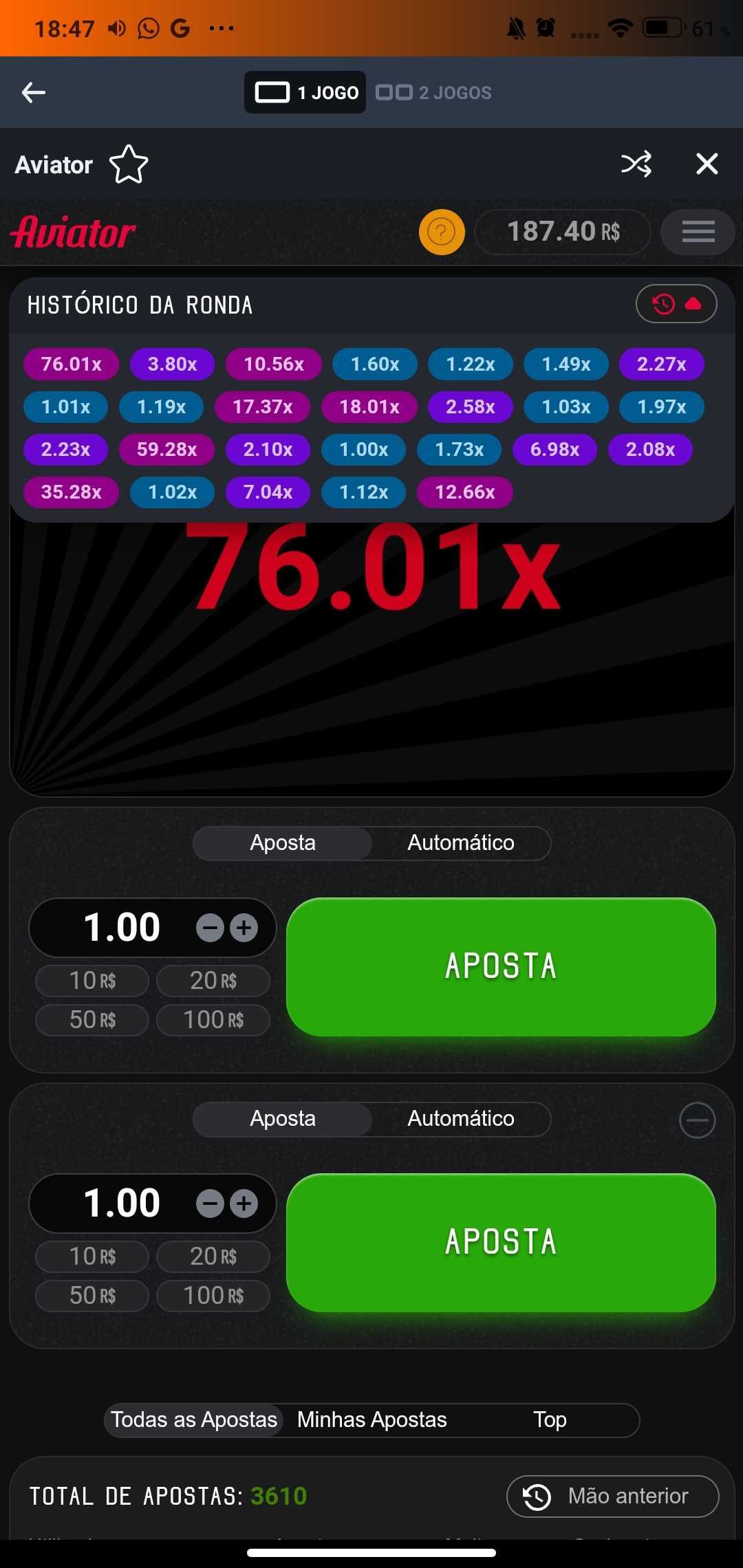Choose 100 R$ in first bet panel
The width and height of the screenshot is (743, 1568).
213,1020
